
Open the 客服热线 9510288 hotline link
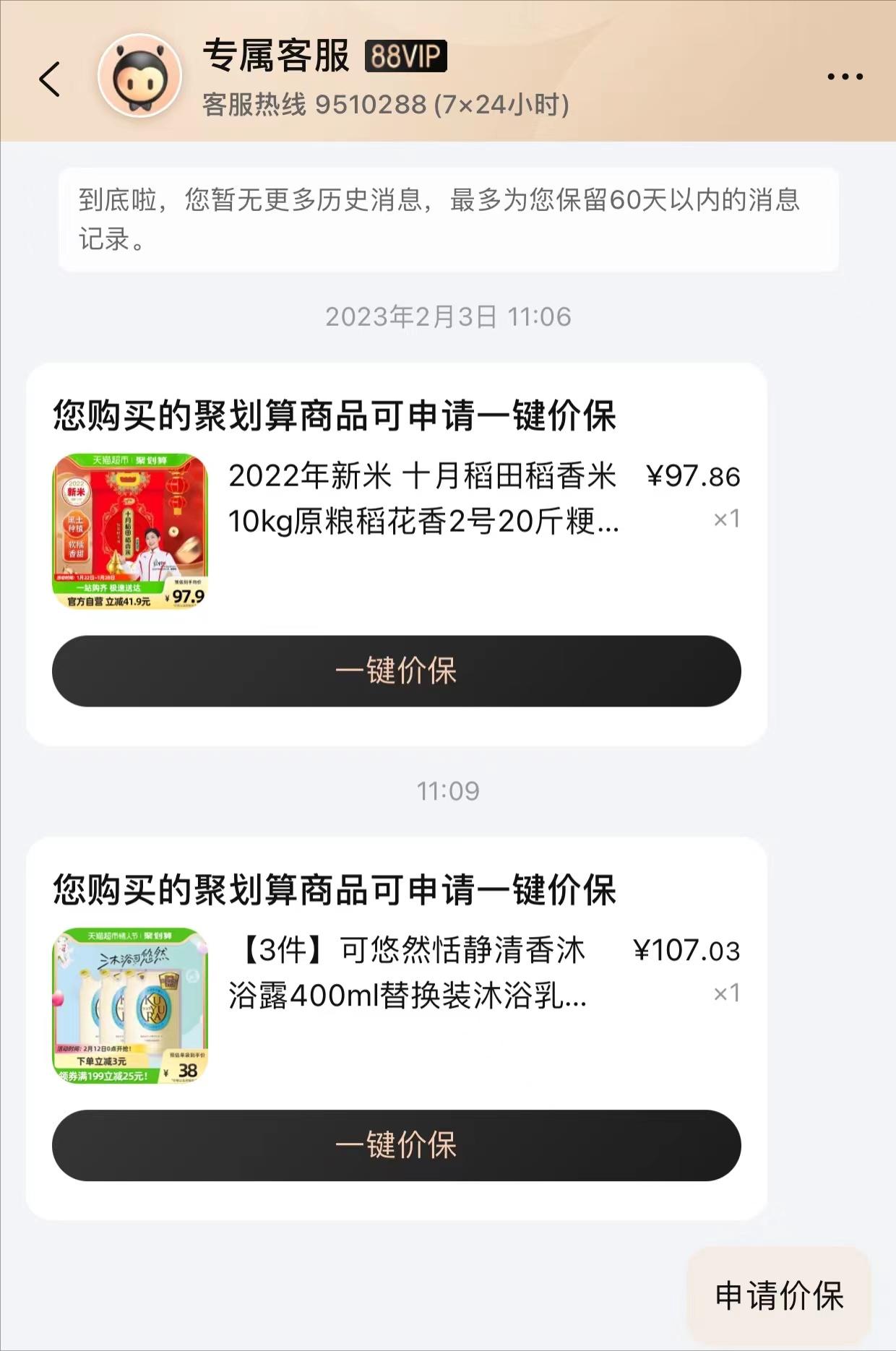(x=385, y=106)
